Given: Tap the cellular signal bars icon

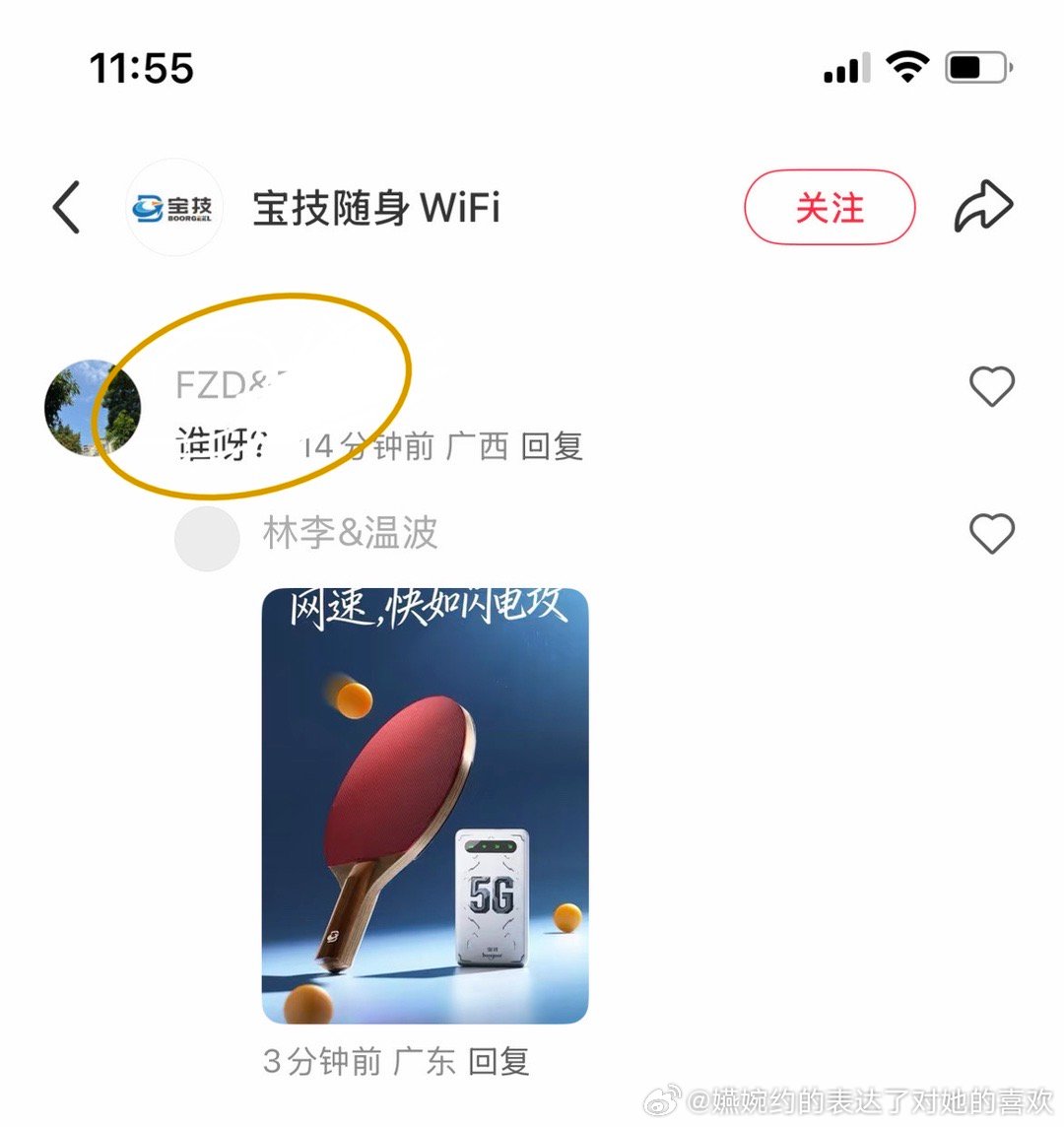Looking at the screenshot, I should point(847,67).
